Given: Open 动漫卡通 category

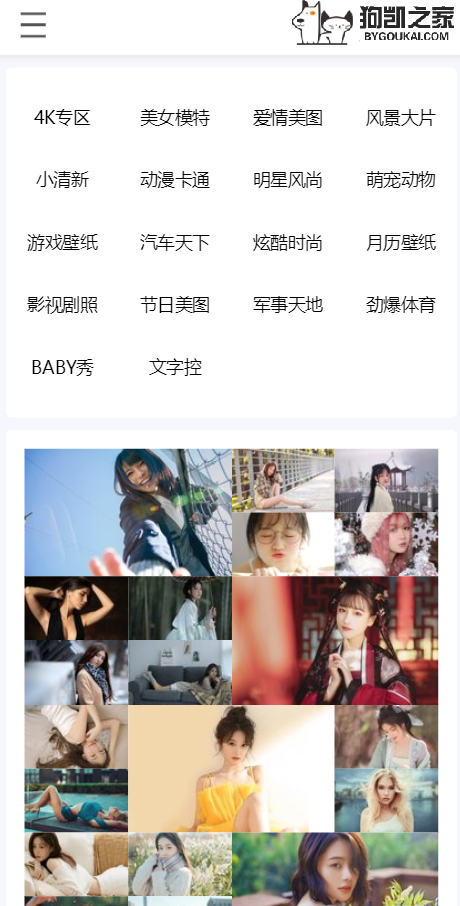Looking at the screenshot, I should [x=175, y=180].
